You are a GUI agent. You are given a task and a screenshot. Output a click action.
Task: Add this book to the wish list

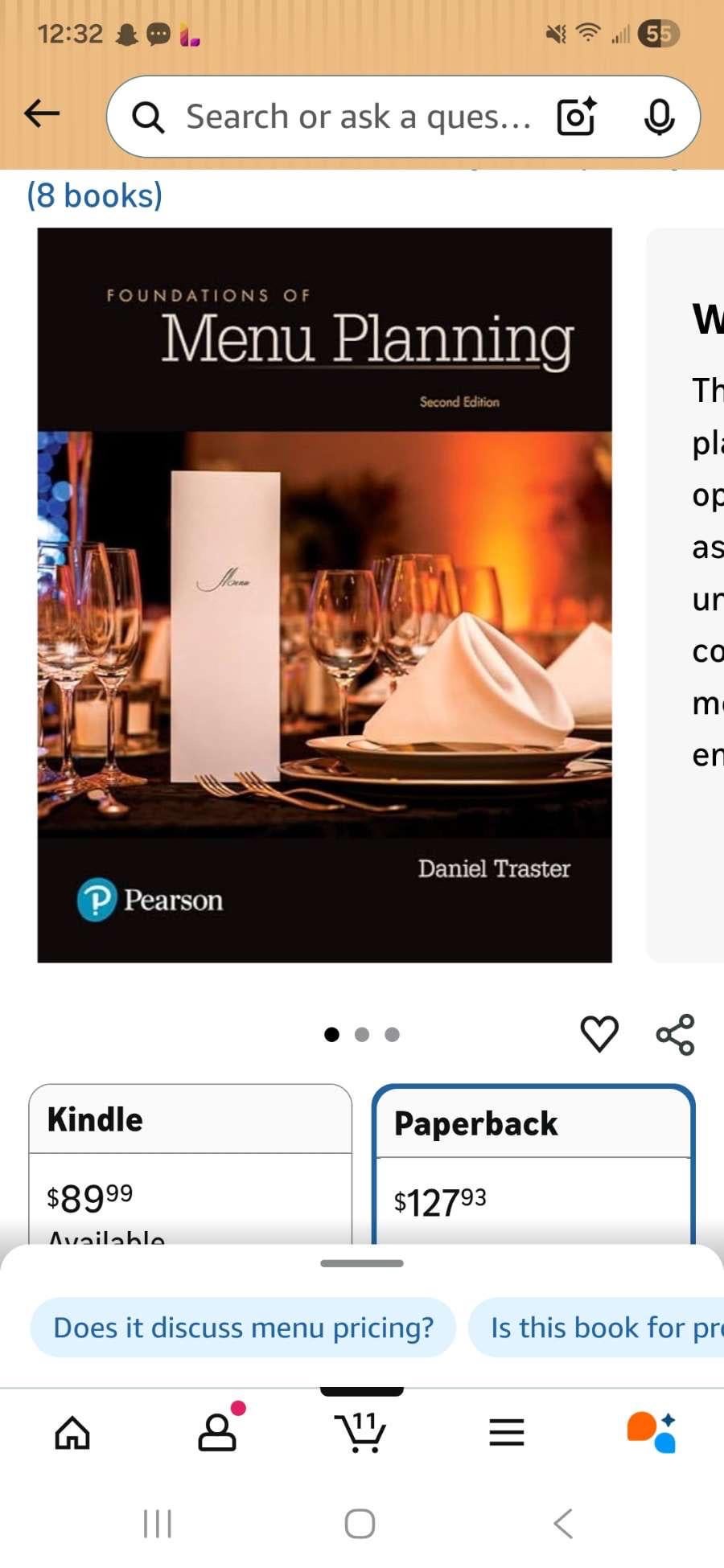point(599,1033)
